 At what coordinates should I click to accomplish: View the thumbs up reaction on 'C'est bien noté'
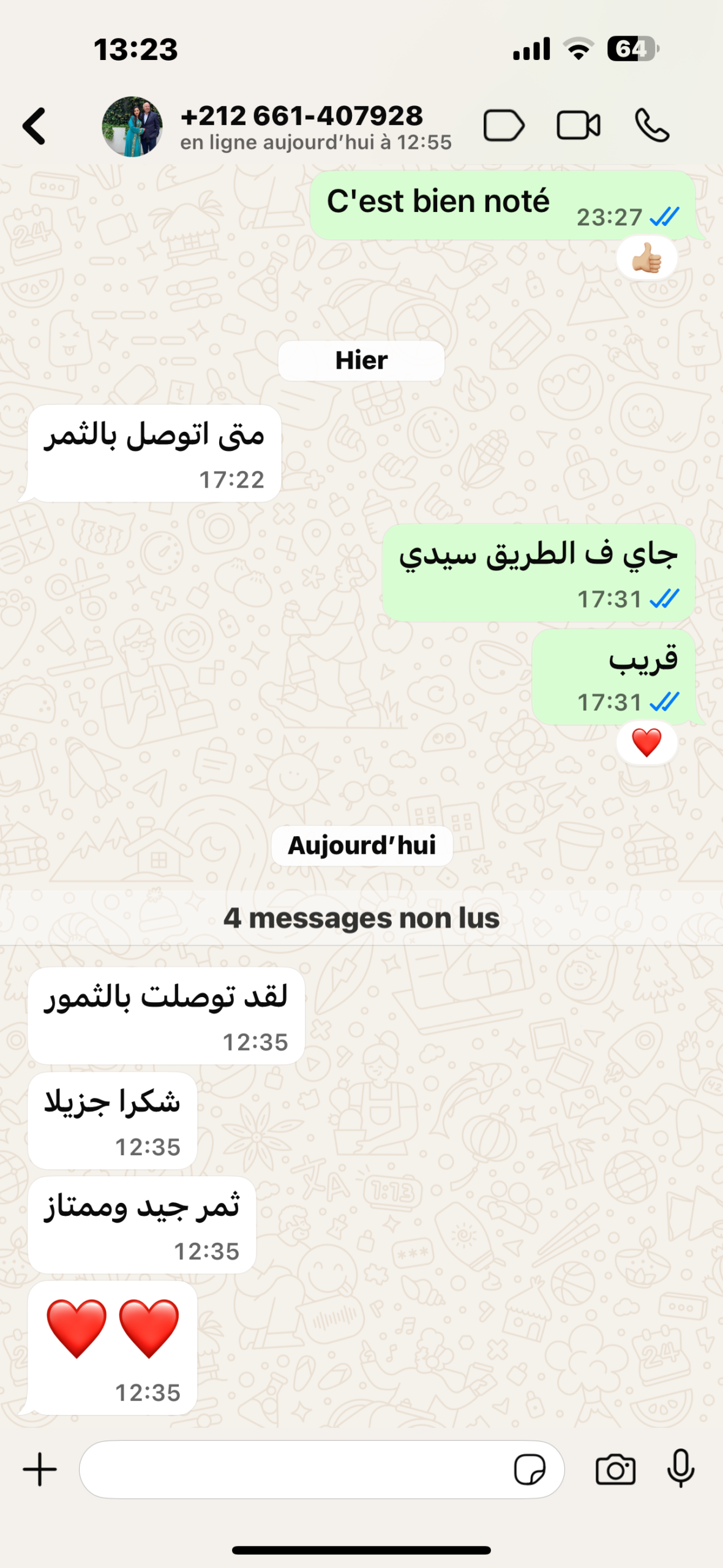(x=646, y=258)
